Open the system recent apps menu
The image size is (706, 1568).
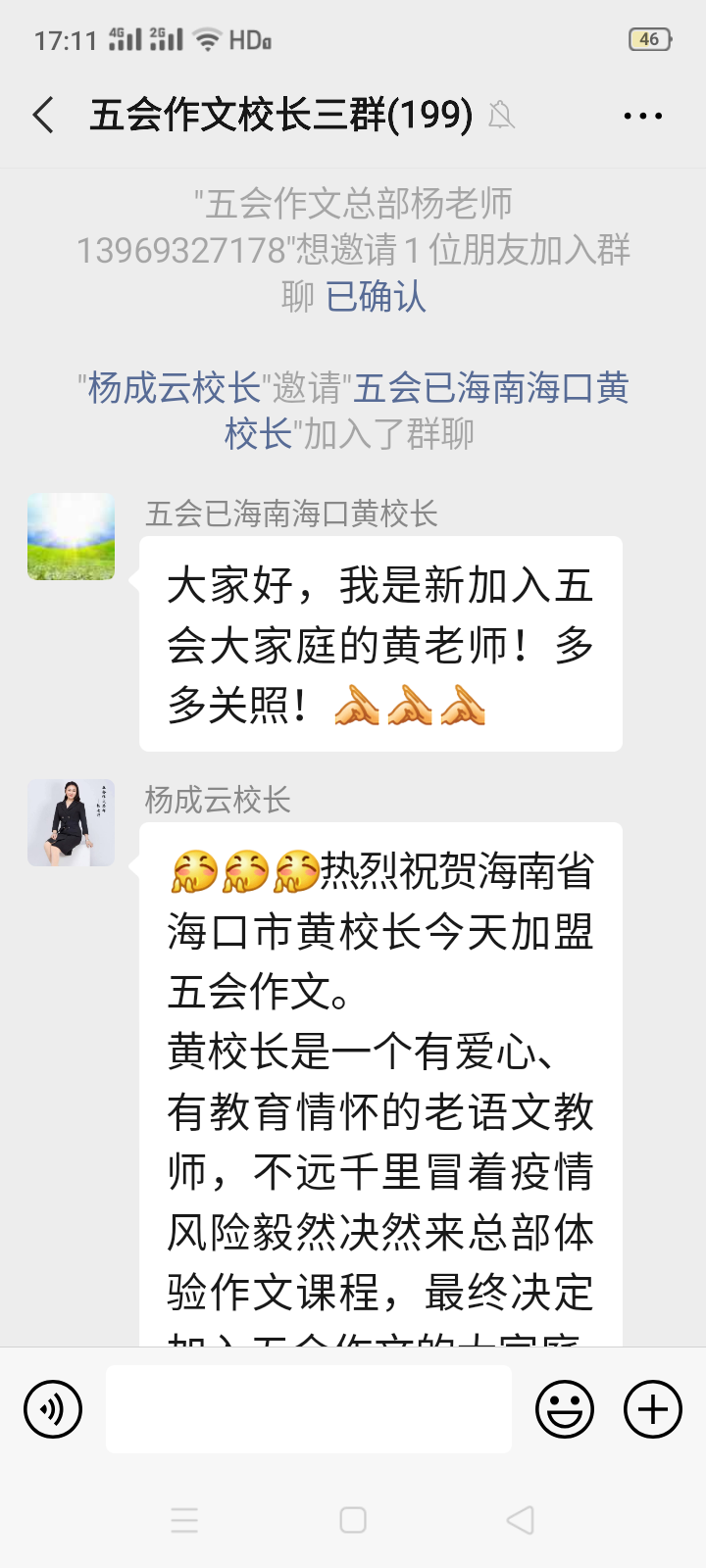(x=184, y=1520)
